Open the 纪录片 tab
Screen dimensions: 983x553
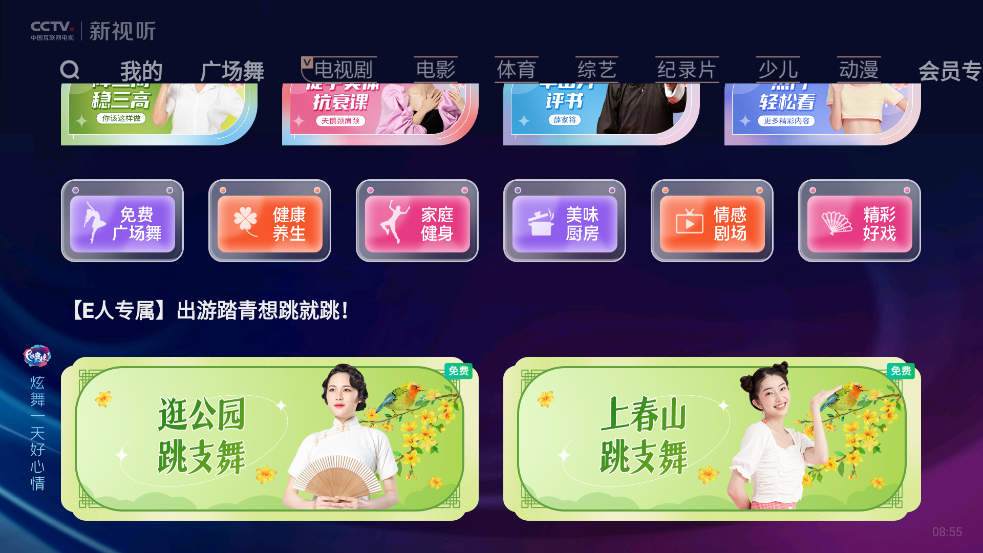coord(687,70)
